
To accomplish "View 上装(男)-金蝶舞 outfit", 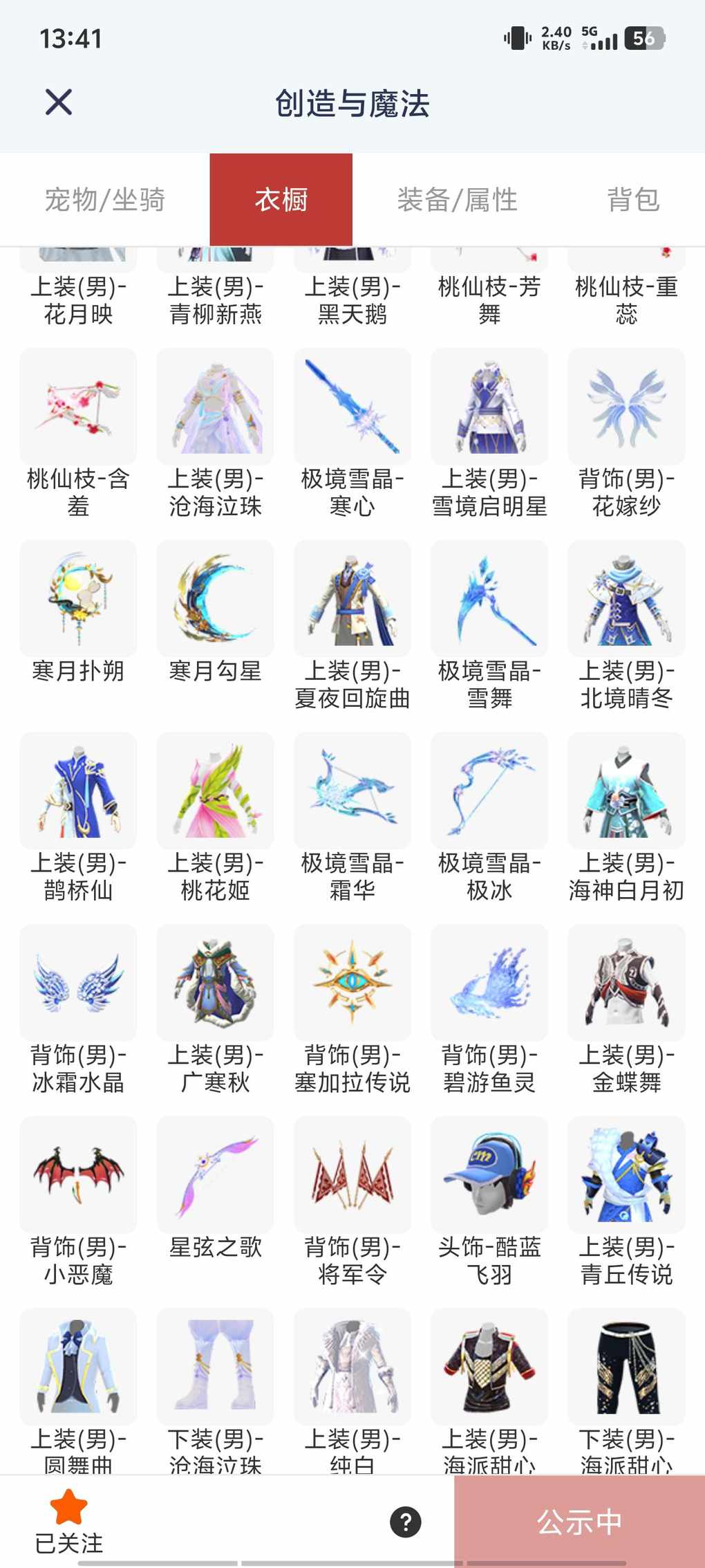I will click(x=626, y=983).
